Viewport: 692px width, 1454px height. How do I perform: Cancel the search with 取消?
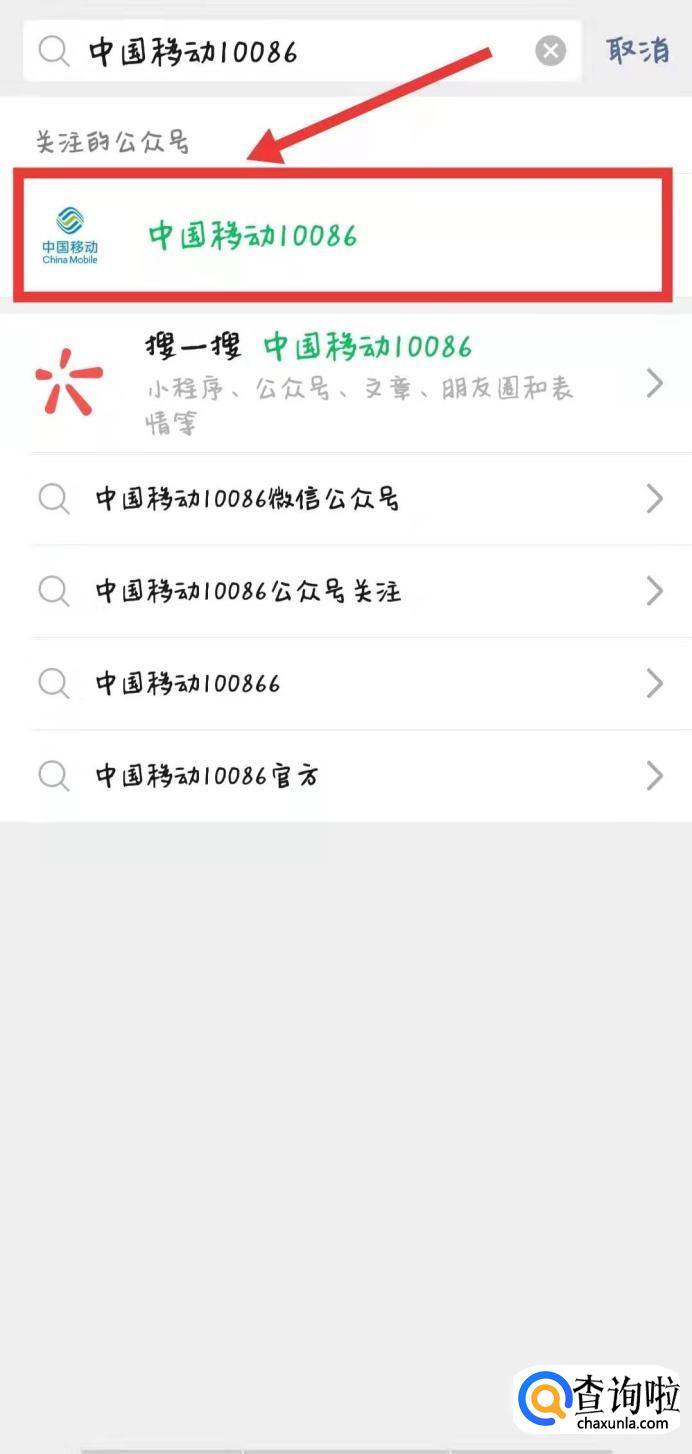click(638, 50)
